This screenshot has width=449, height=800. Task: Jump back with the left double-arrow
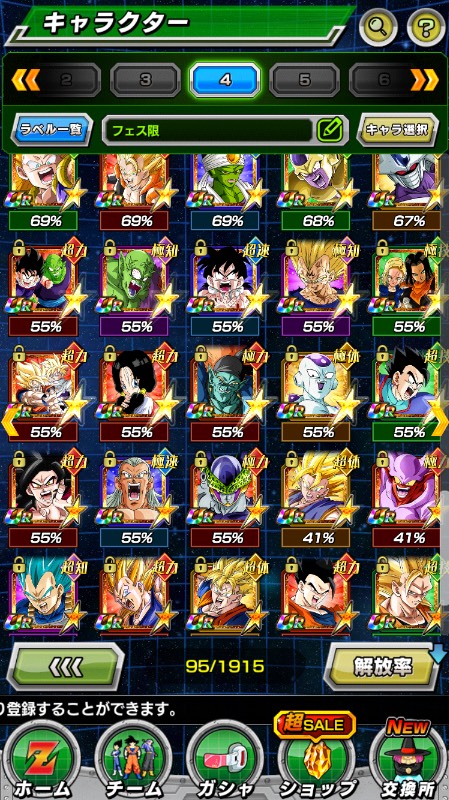25,80
